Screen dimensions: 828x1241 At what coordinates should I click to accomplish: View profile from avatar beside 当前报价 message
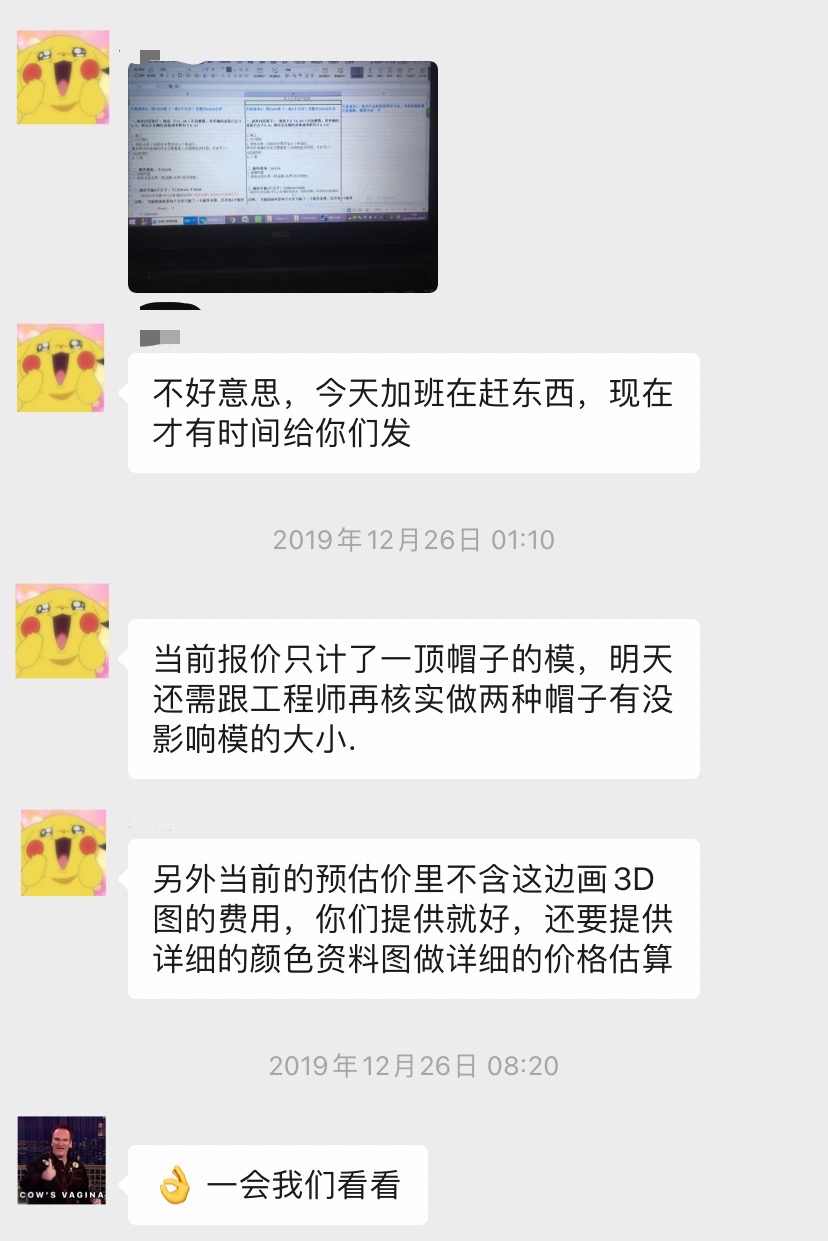tap(62, 631)
